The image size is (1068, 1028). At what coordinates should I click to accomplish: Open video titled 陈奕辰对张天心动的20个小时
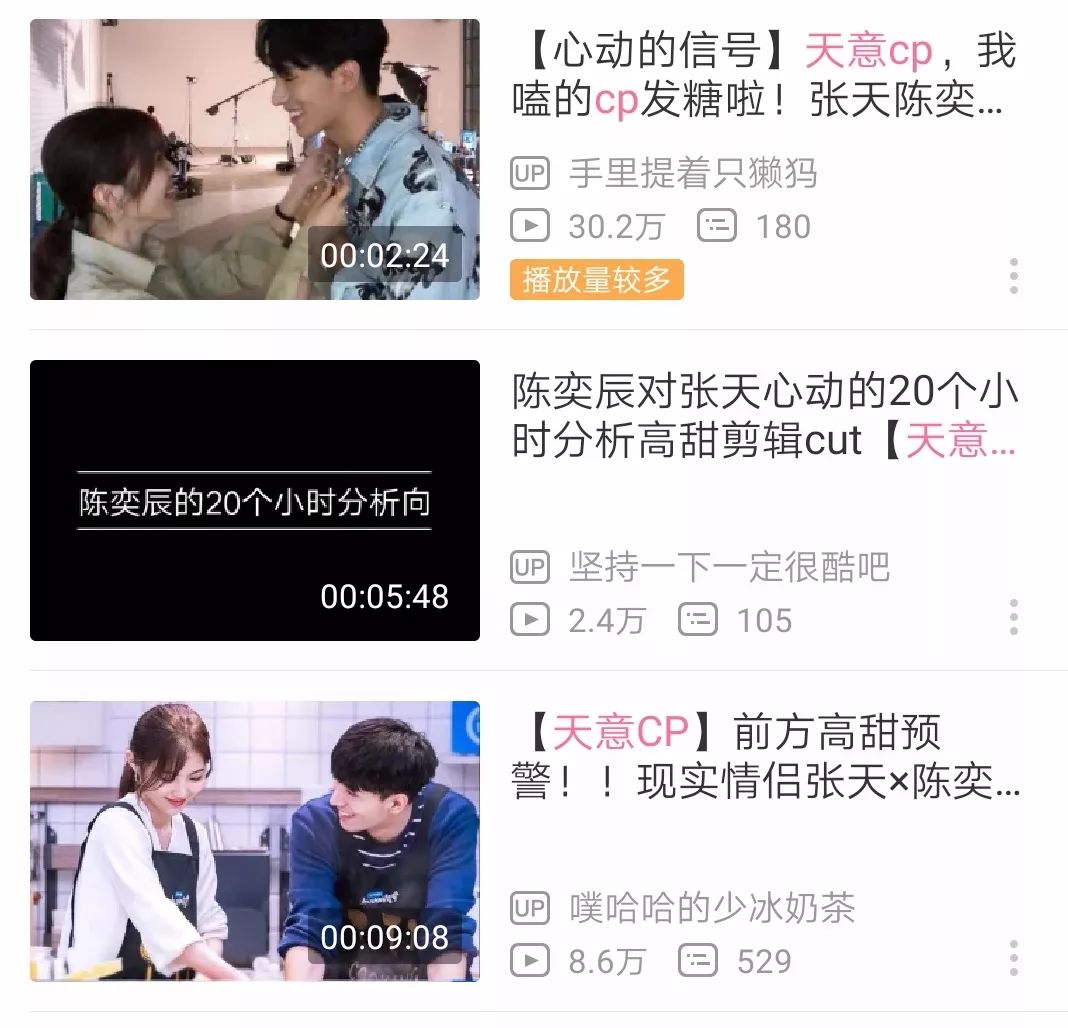pyautogui.click(x=764, y=416)
